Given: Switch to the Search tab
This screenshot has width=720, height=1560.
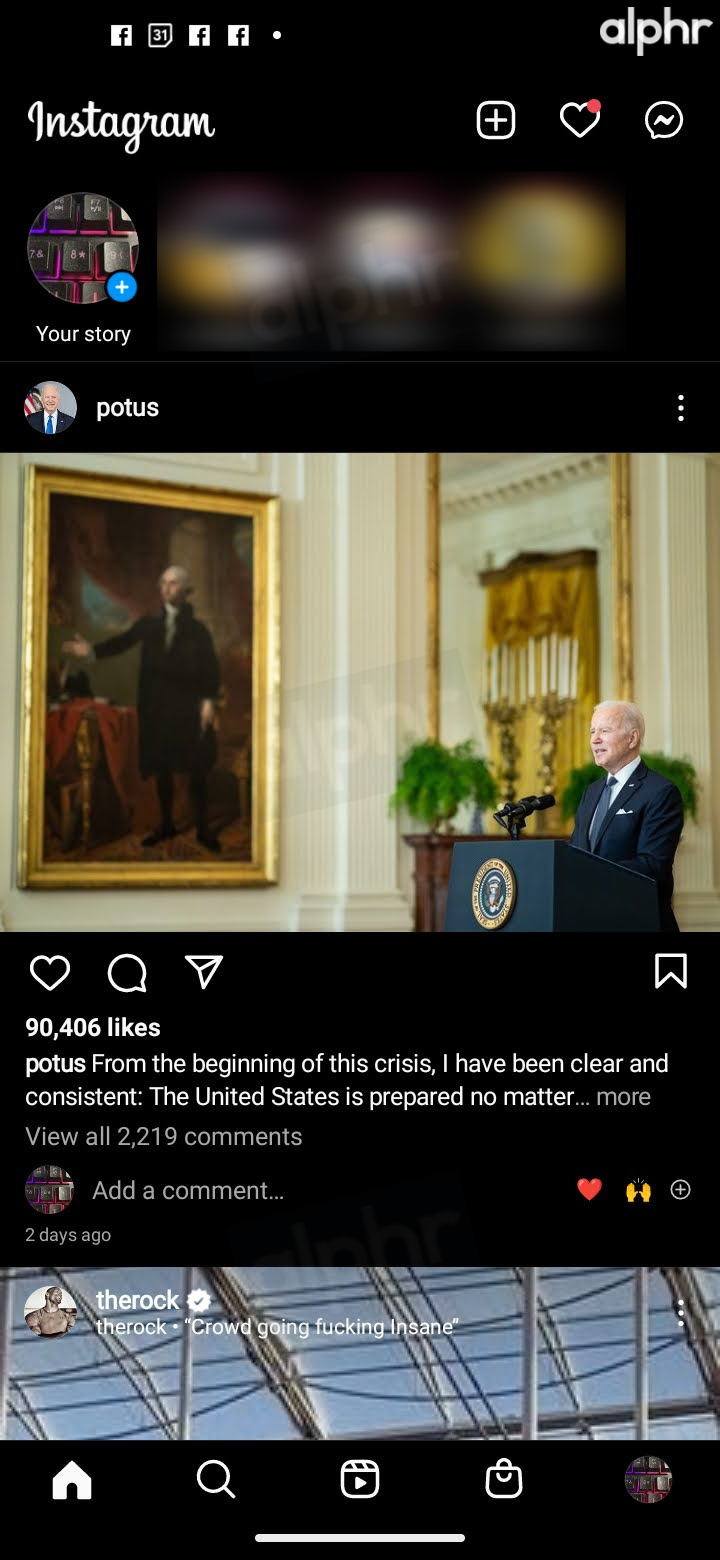Looking at the screenshot, I should (x=215, y=1479).
